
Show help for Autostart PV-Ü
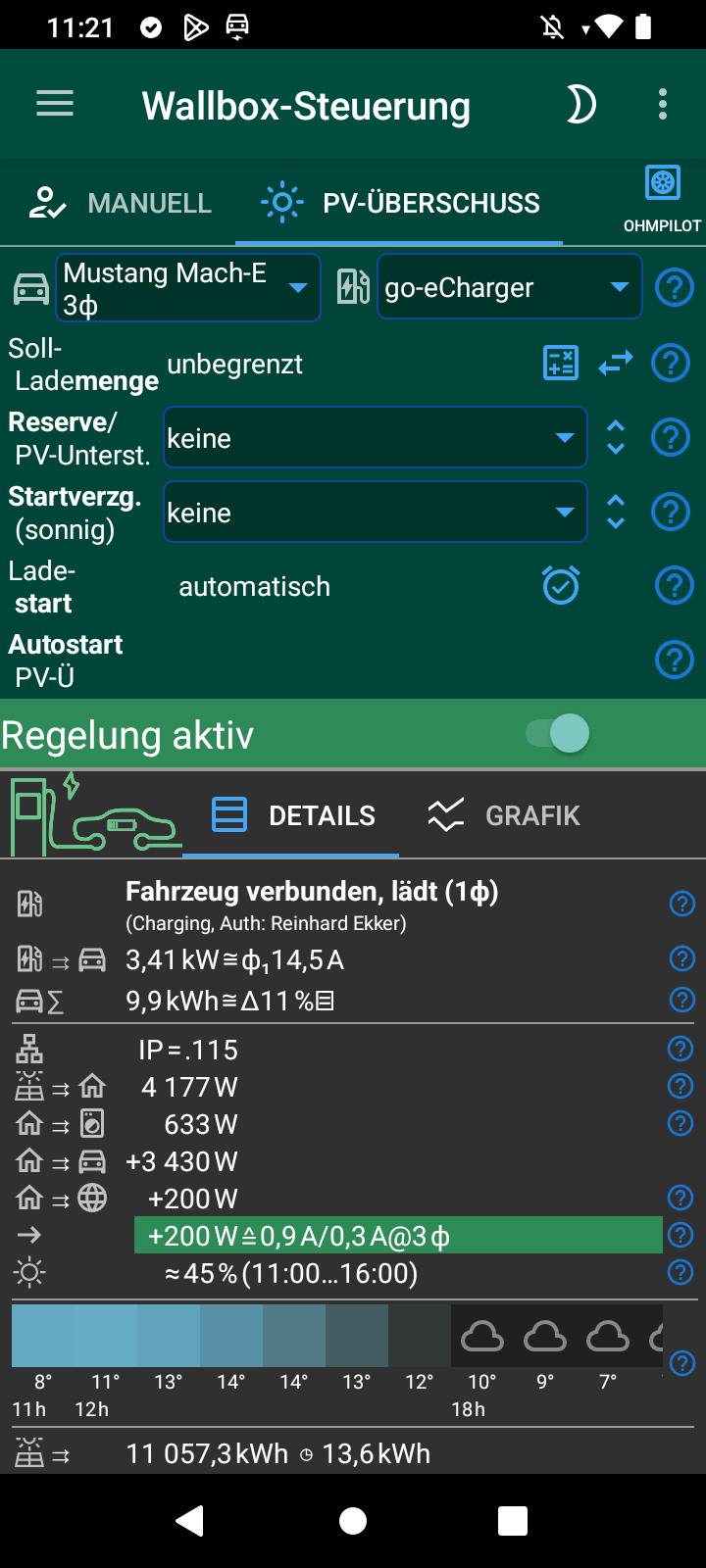(674, 660)
